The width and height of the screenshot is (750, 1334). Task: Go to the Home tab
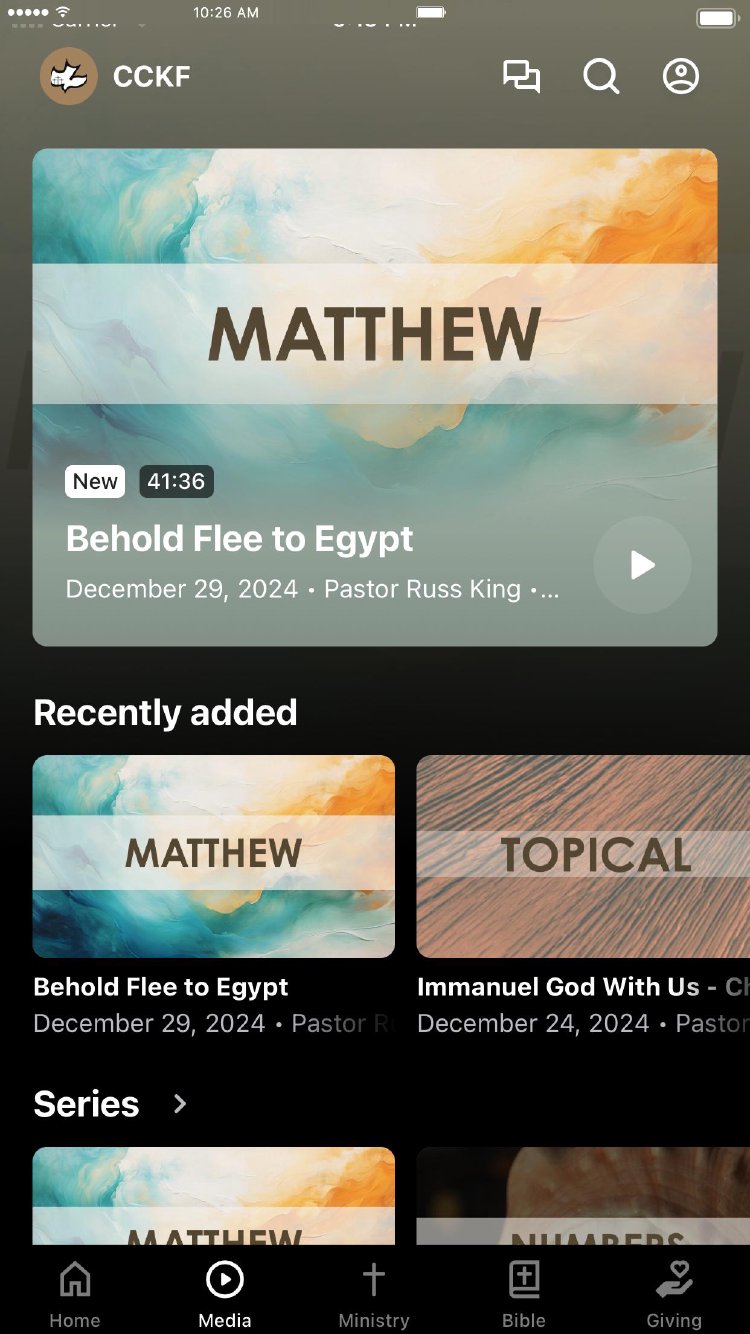pyautogui.click(x=75, y=1294)
